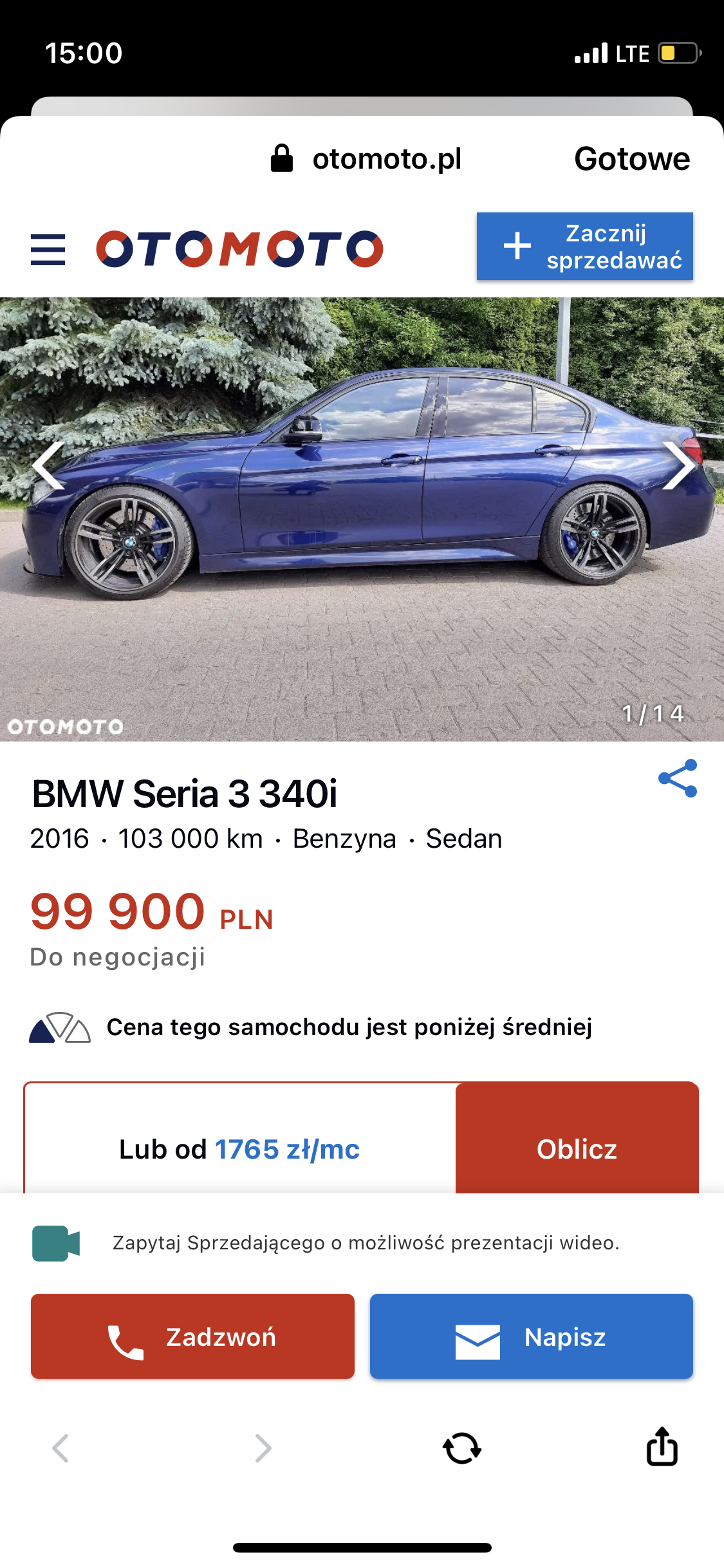Viewport: 724px width, 1568px height.
Task: Show the next car photo
Action: [679, 465]
